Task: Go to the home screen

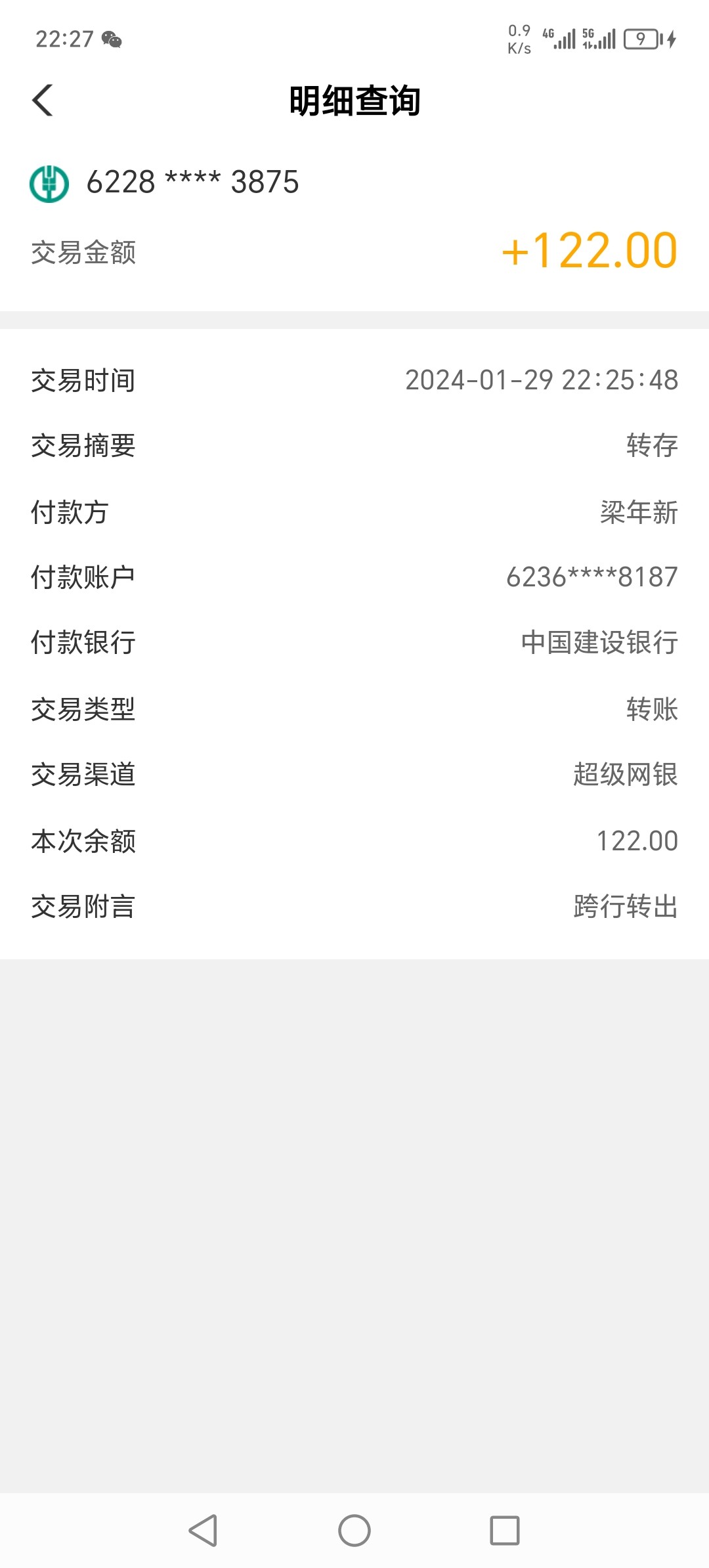Action: click(x=354, y=1531)
